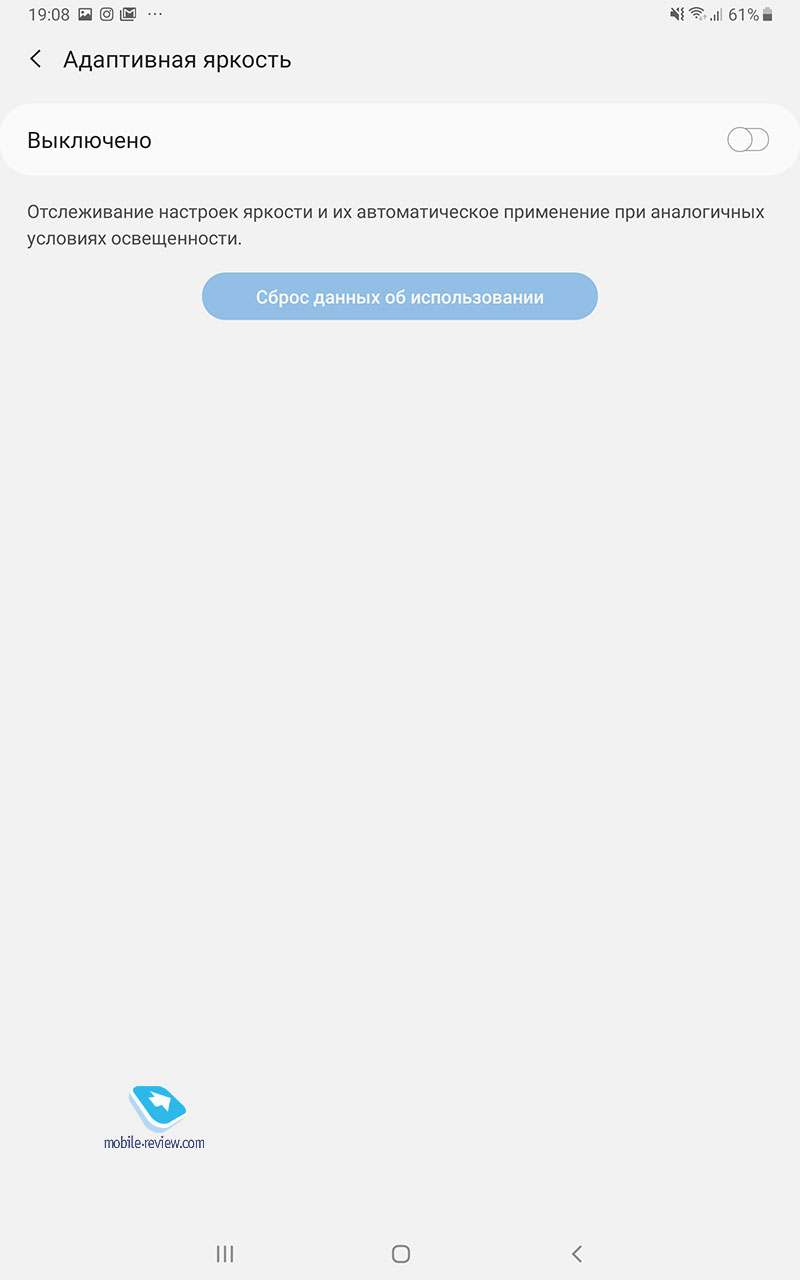Enable the Выключено adaptive brightness switch
The width and height of the screenshot is (800, 1280).
[x=748, y=140]
